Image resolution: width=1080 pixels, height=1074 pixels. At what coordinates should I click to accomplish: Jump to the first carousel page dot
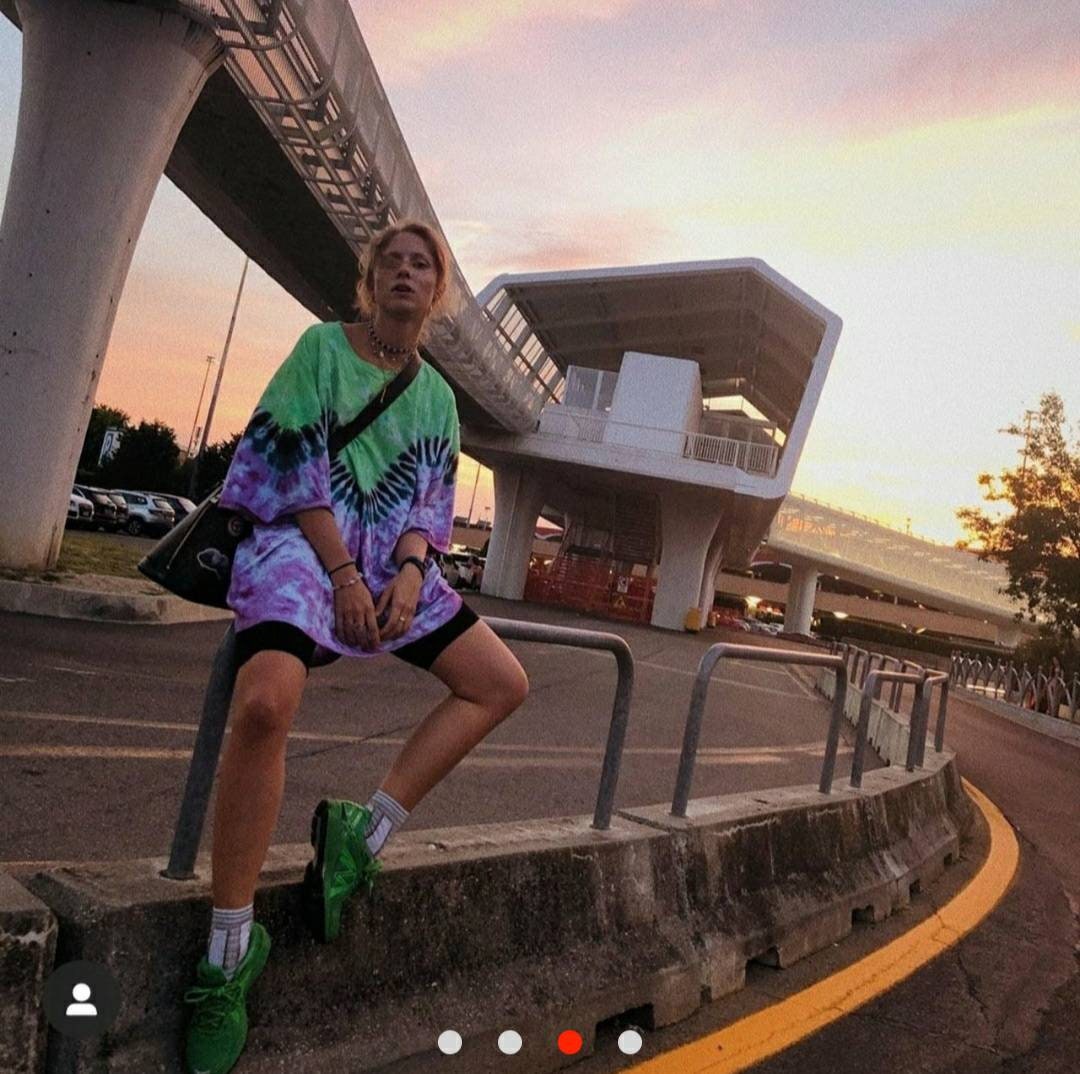point(450,1042)
